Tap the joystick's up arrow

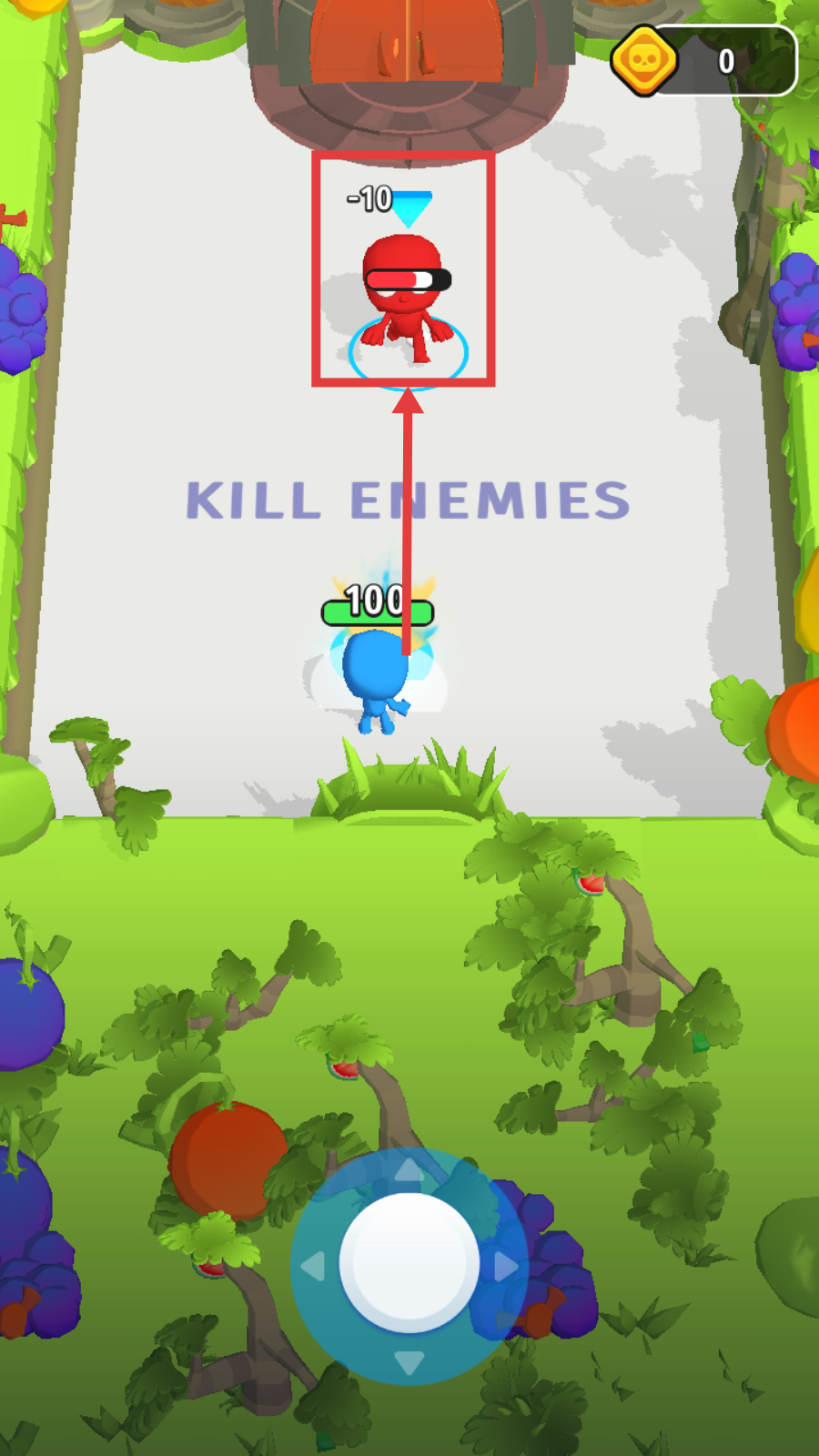pyautogui.click(x=409, y=1171)
